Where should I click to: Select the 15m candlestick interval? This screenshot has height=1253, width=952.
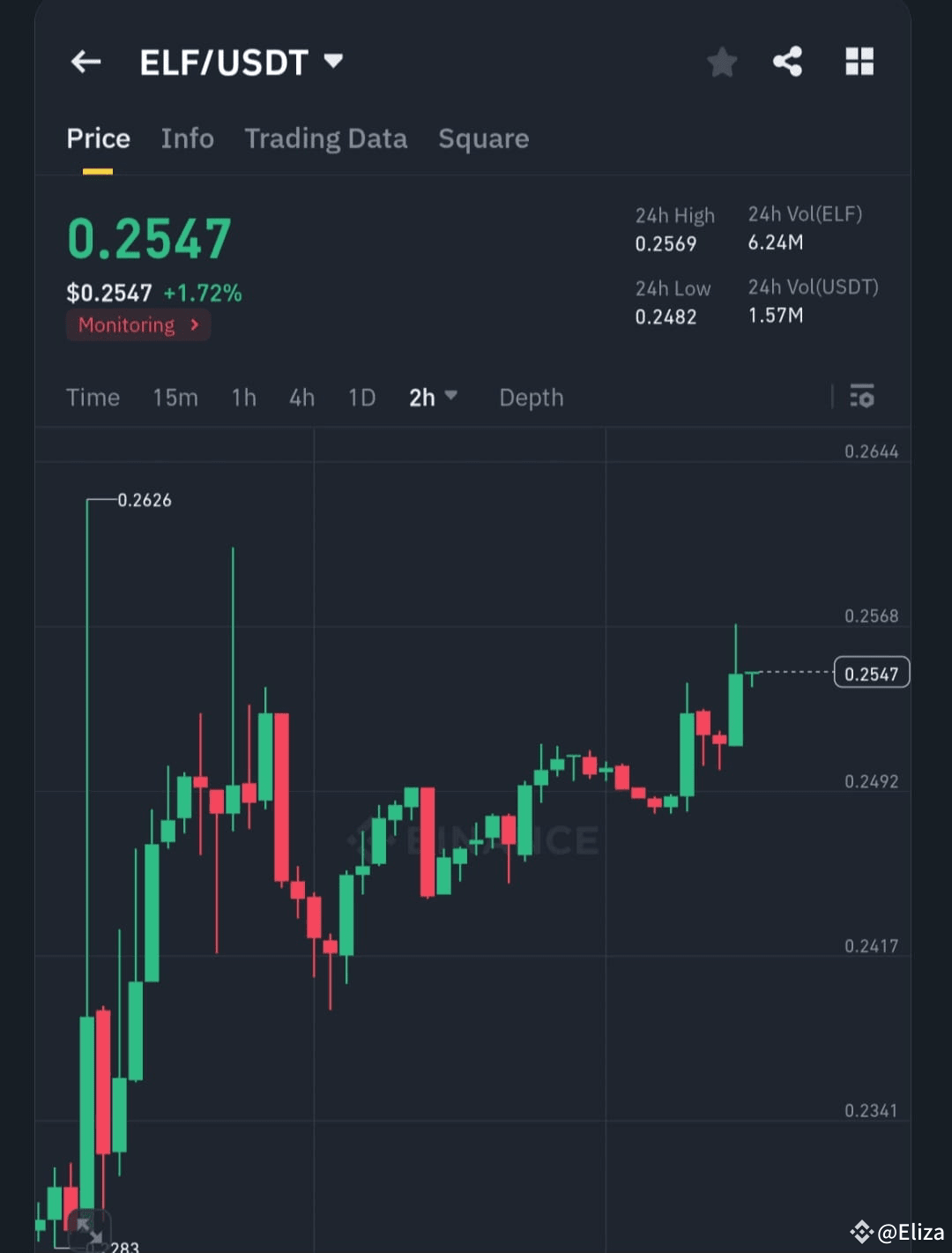[175, 397]
